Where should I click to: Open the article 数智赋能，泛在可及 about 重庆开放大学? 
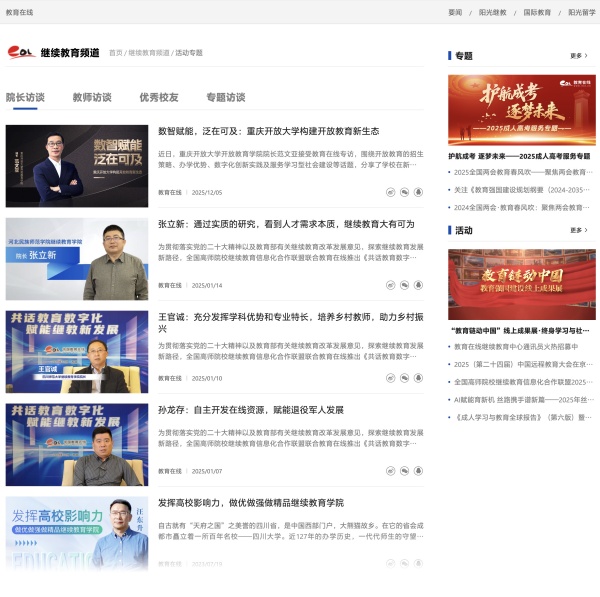(x=268, y=131)
